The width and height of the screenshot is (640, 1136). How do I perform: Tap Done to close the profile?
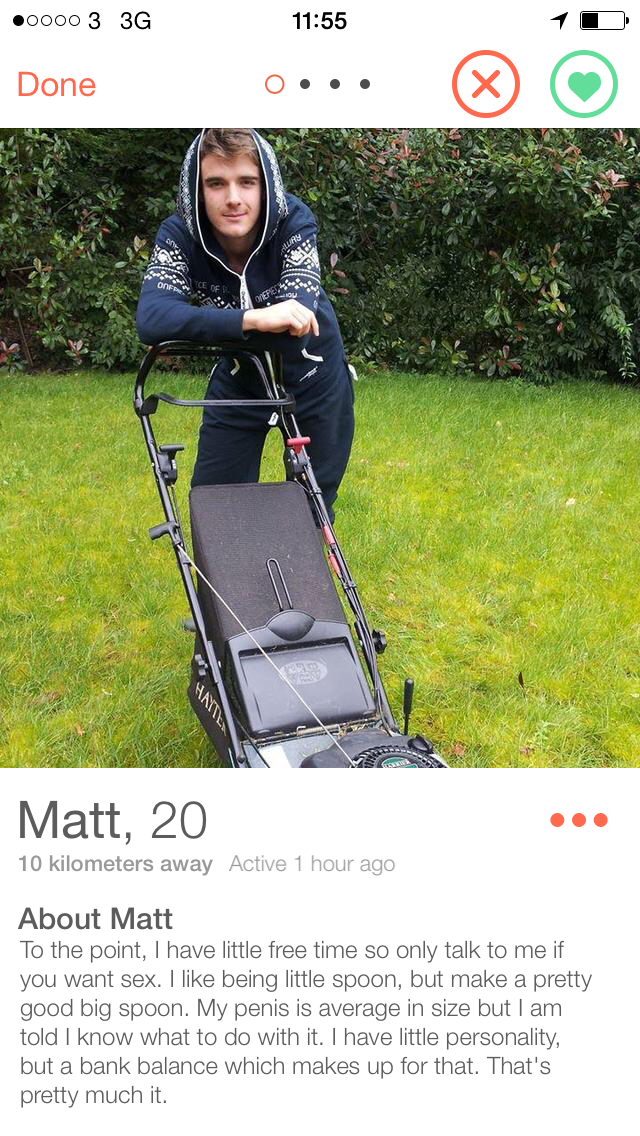(x=56, y=85)
